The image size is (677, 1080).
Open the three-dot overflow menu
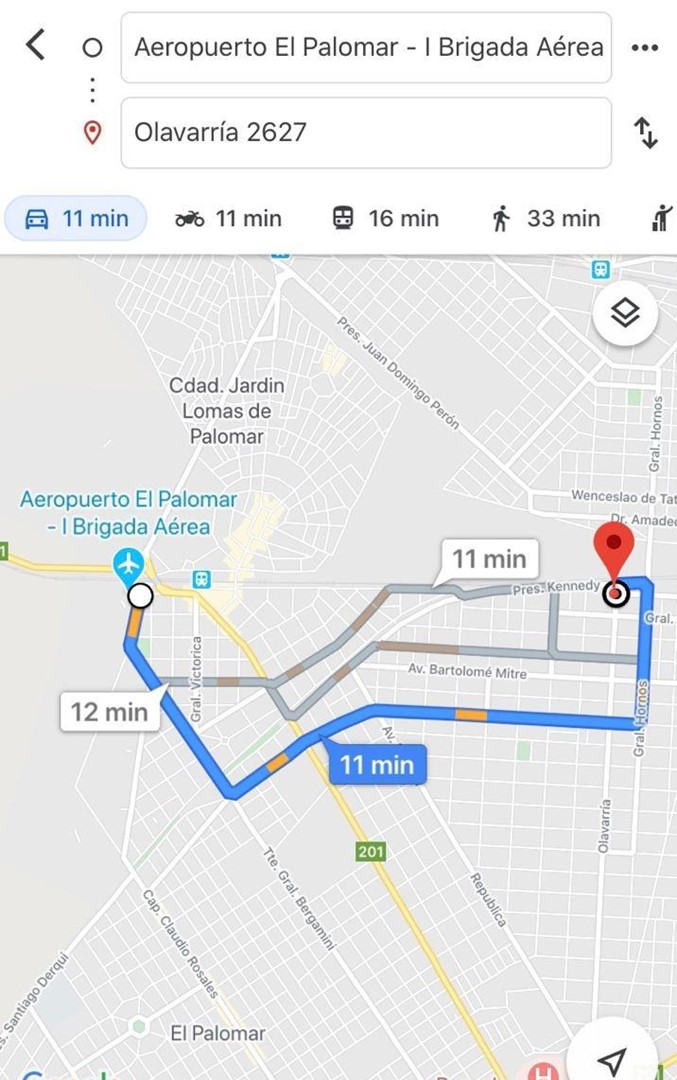pos(645,47)
